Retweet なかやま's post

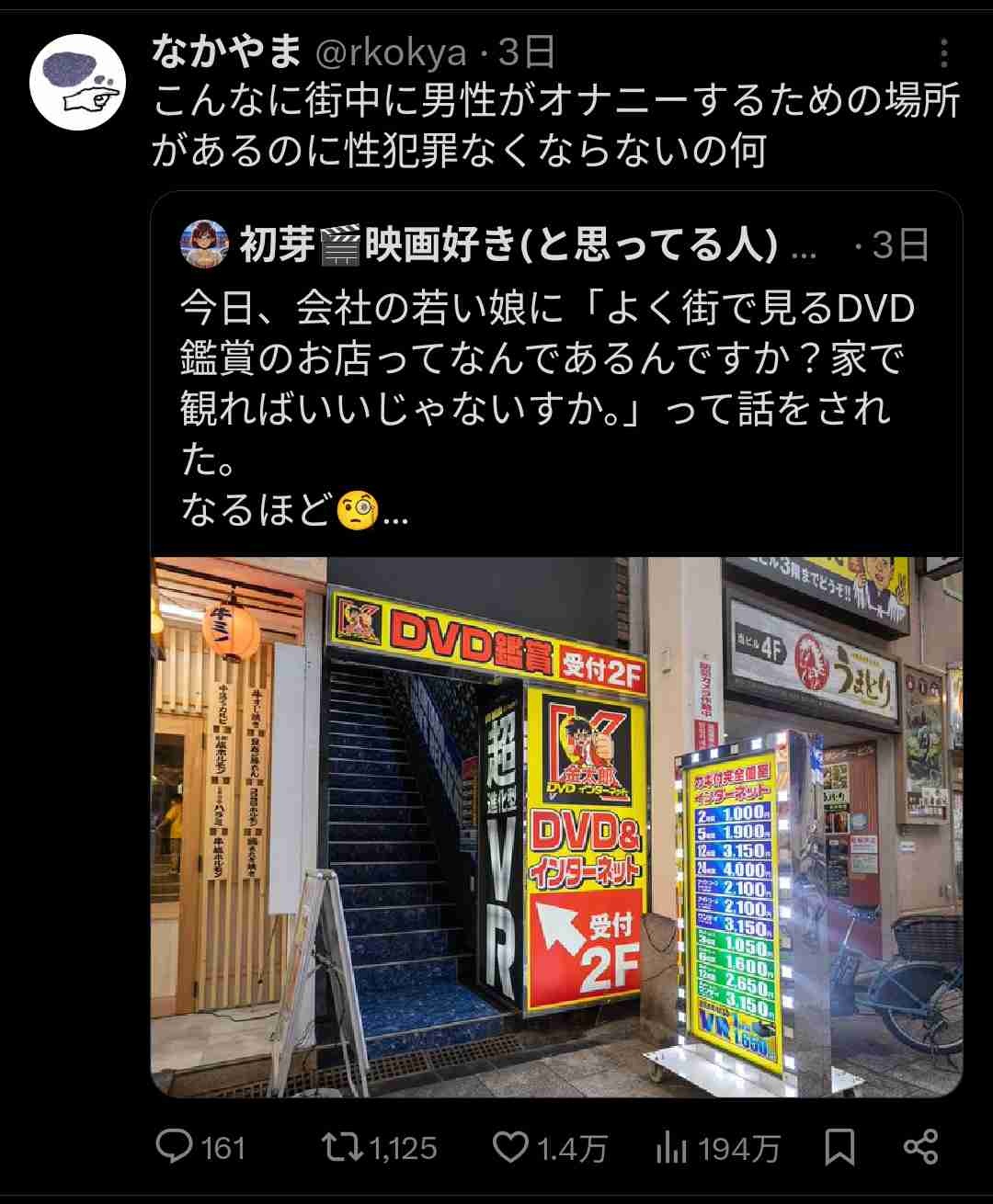coord(342,1147)
